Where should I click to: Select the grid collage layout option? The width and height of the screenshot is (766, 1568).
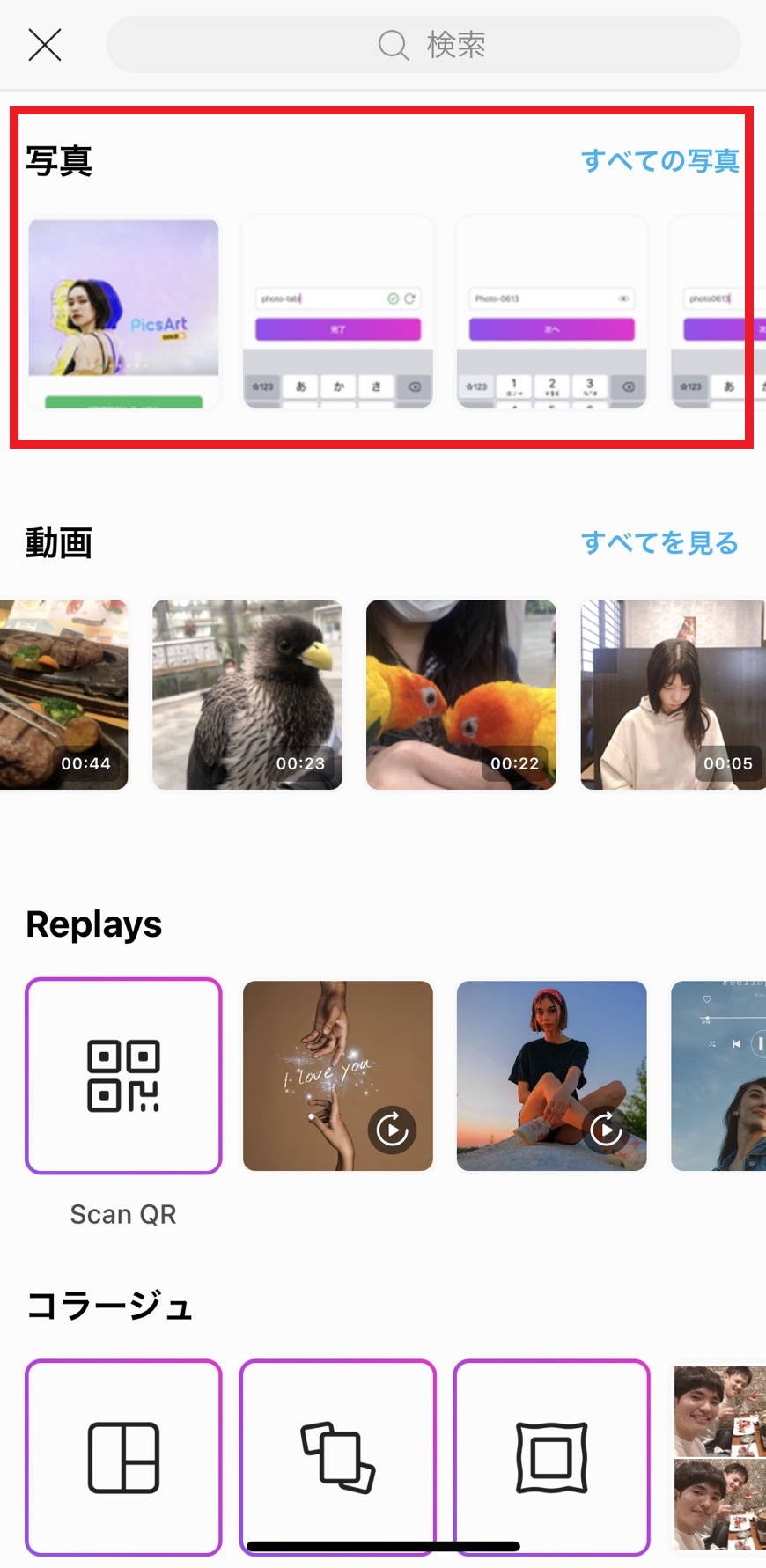123,1458
